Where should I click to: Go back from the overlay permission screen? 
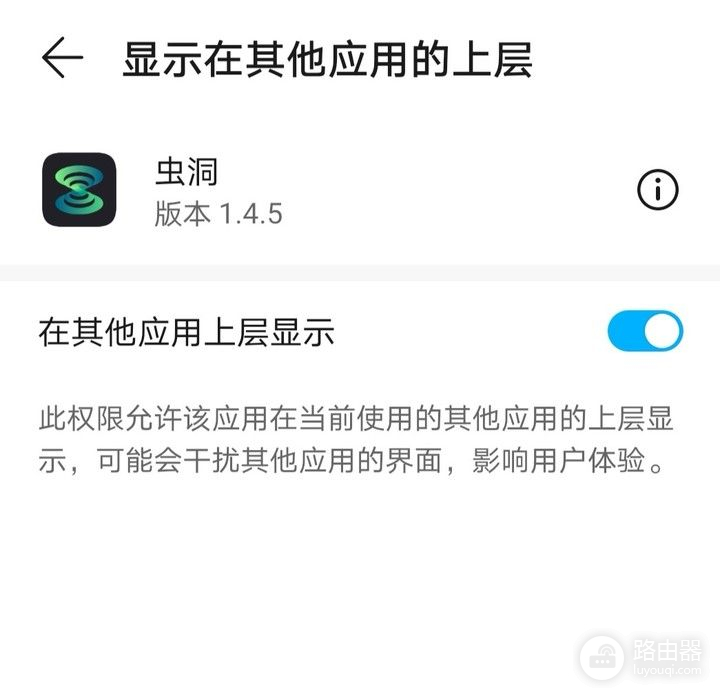[62, 59]
